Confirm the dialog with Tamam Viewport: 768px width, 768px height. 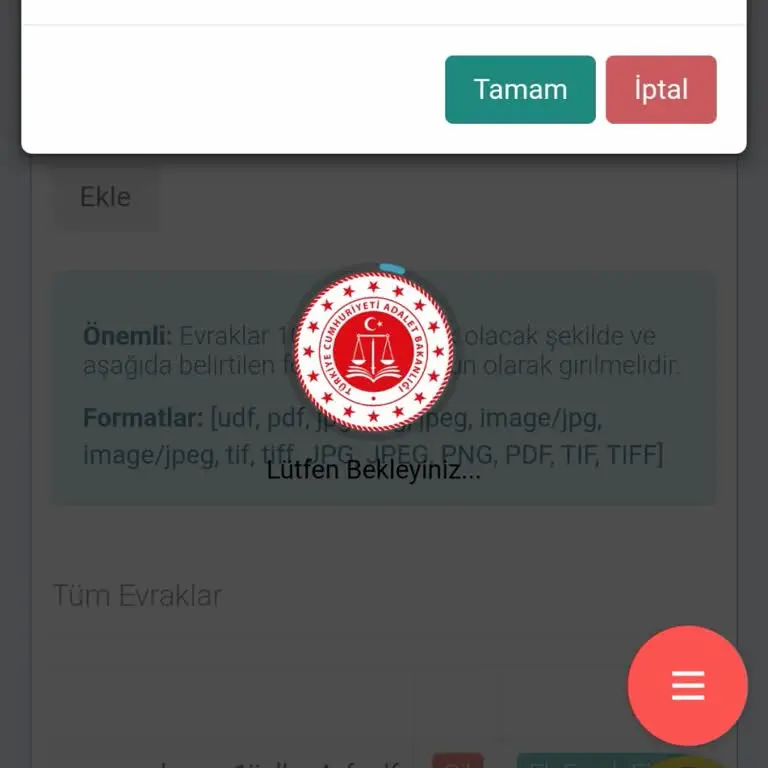(520, 90)
